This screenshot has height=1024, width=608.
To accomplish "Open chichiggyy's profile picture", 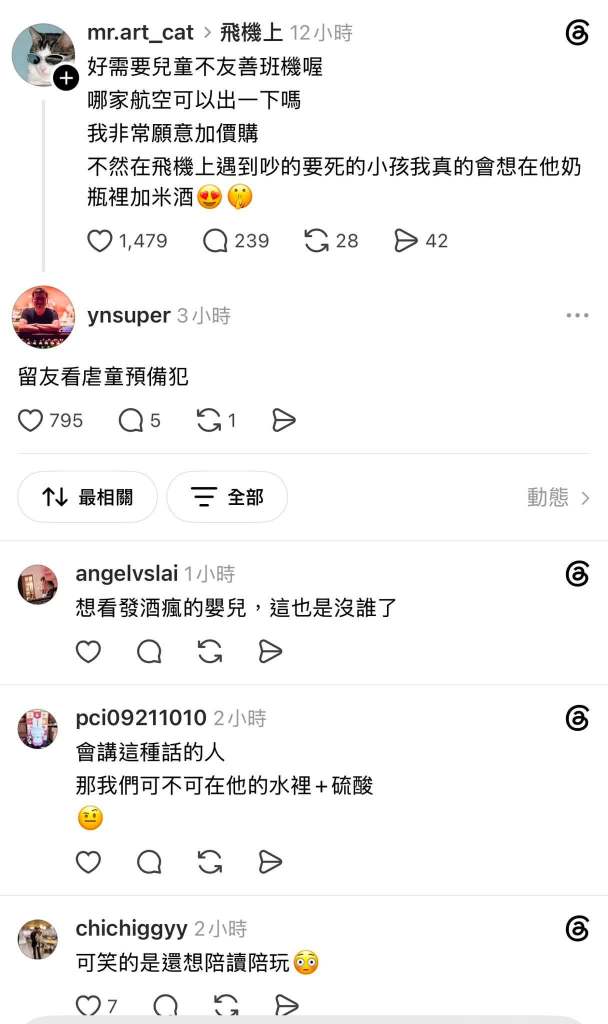I will (x=37, y=939).
